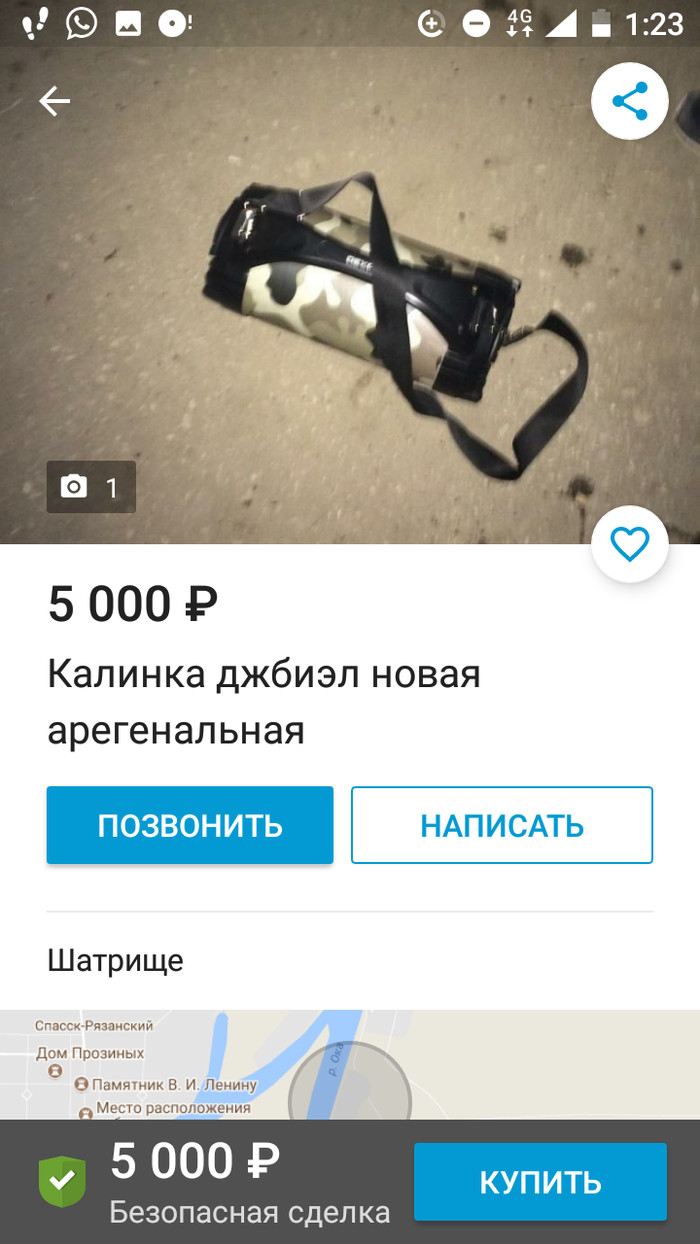Tap Написать to message the seller

coord(501,825)
